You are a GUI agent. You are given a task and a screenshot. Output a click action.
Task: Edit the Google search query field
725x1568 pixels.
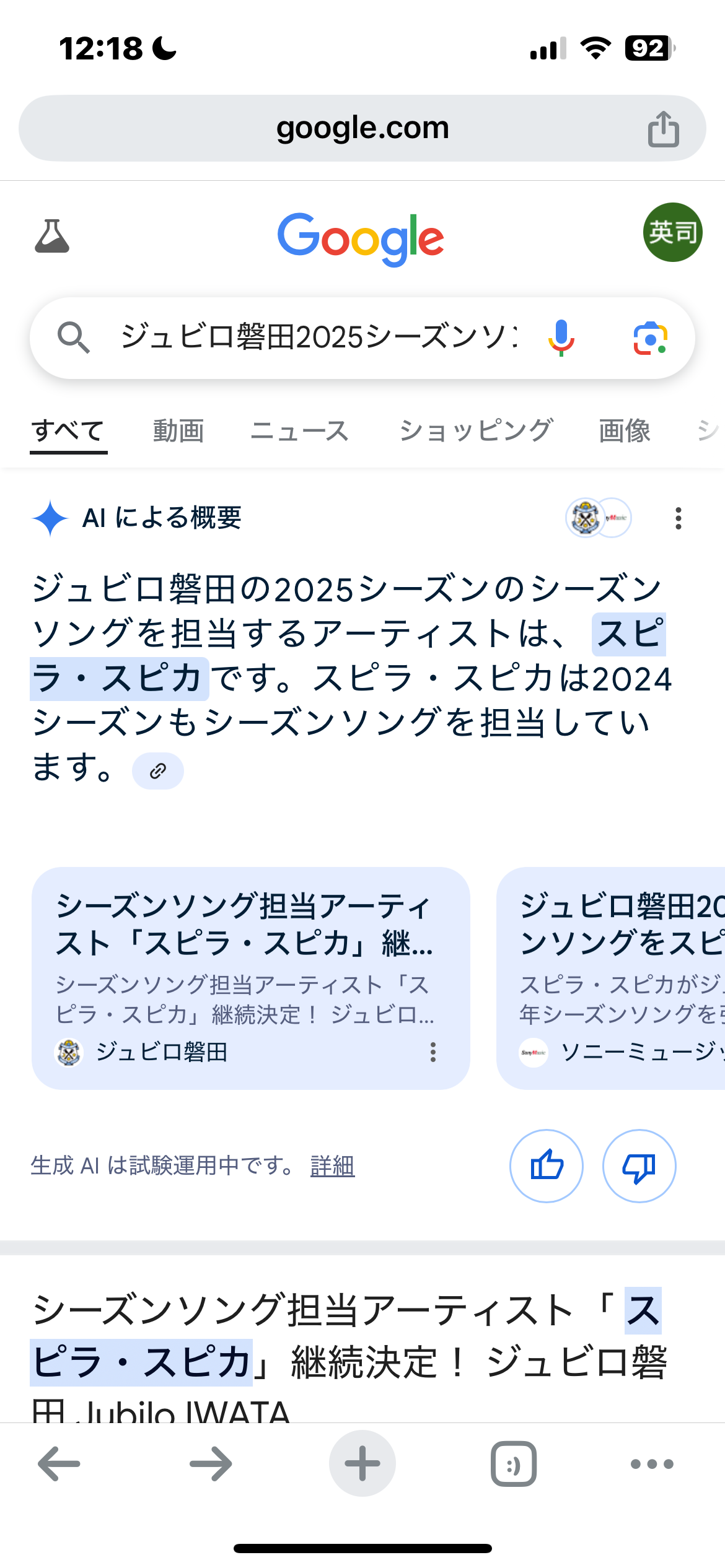(x=319, y=338)
